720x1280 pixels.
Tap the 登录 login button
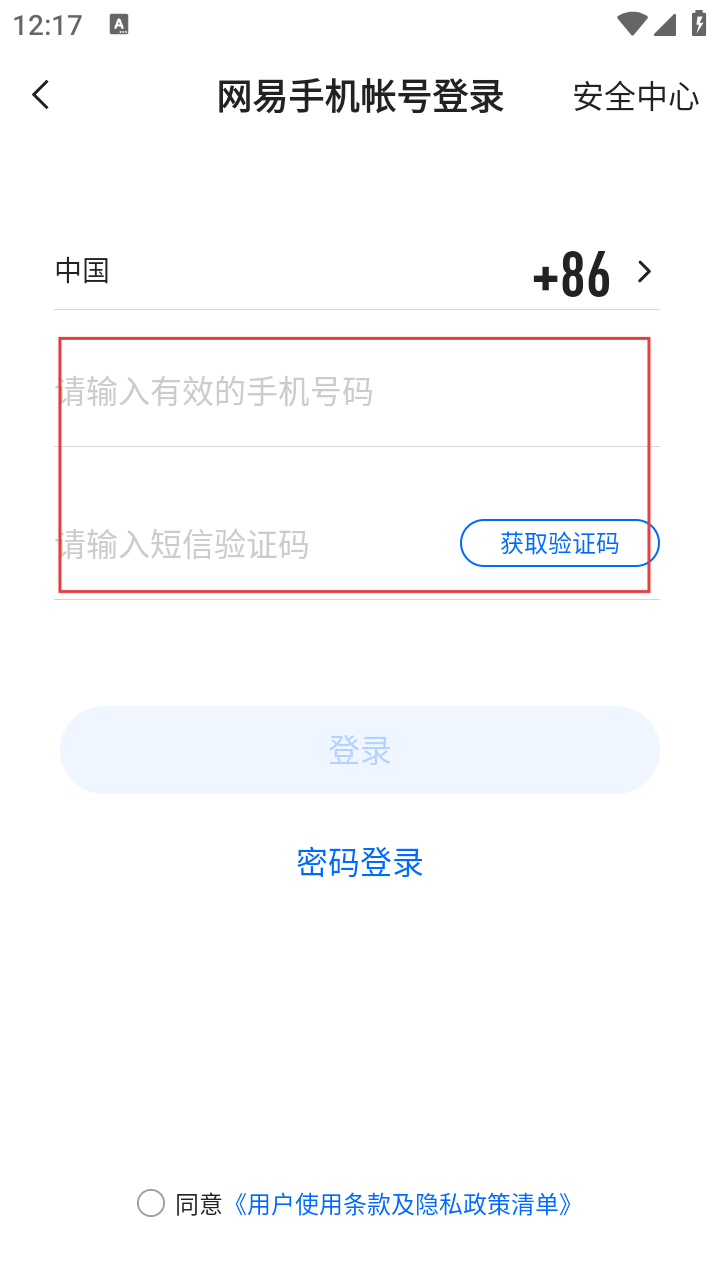click(x=360, y=750)
